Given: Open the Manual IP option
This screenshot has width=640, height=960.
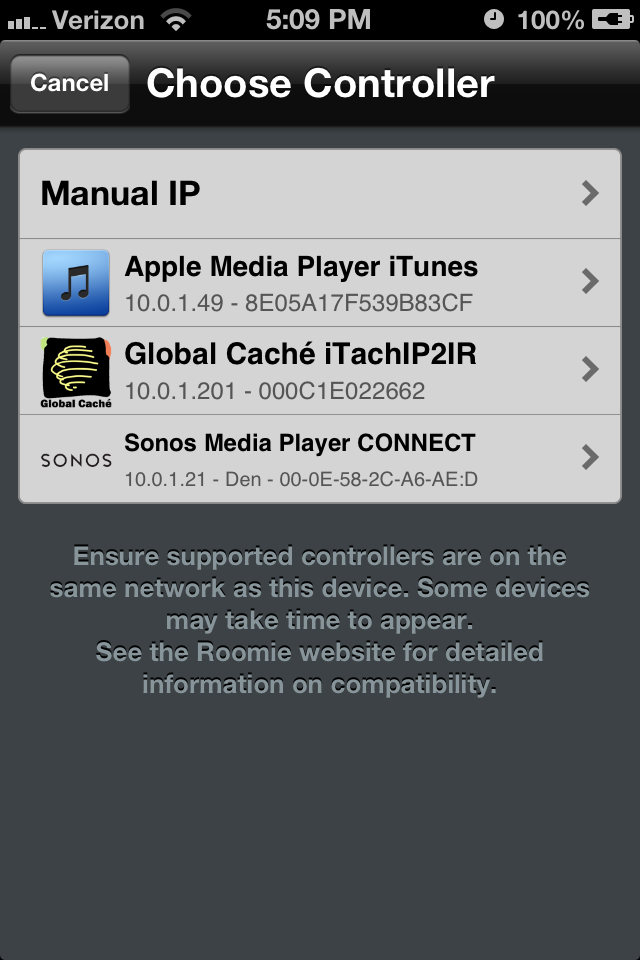Looking at the screenshot, I should (x=320, y=194).
